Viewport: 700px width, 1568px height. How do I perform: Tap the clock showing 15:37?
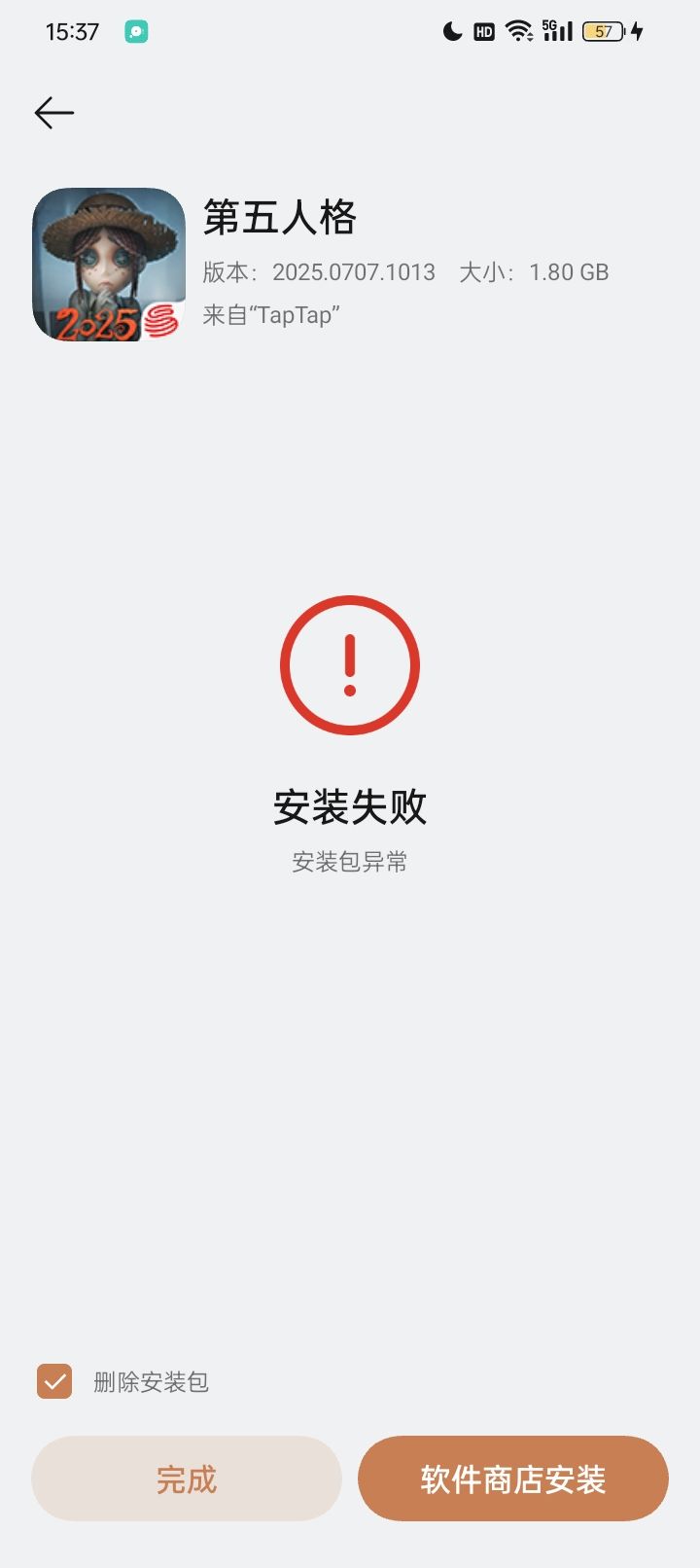click(x=72, y=32)
